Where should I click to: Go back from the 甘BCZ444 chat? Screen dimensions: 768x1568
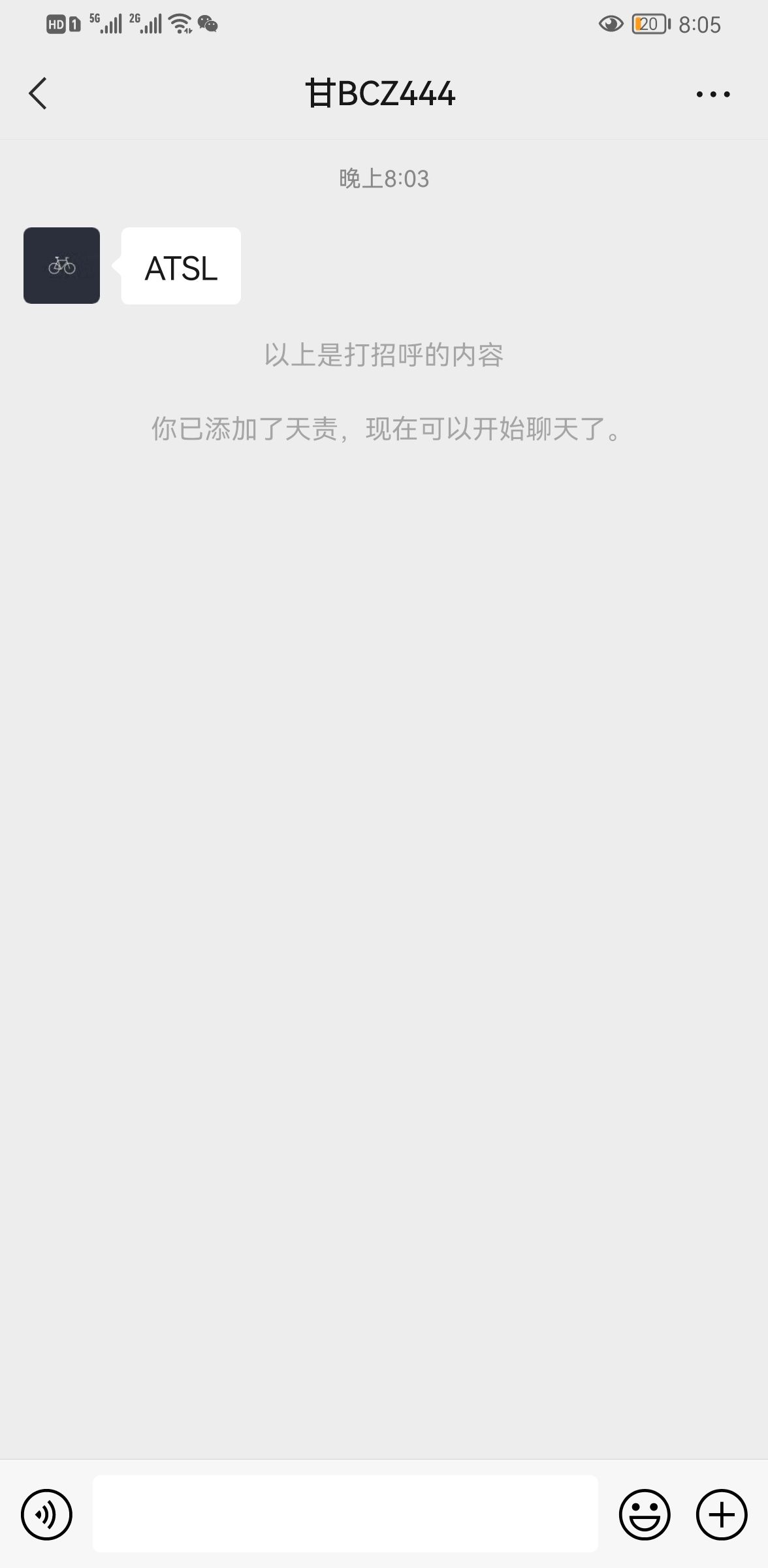tap(38, 93)
